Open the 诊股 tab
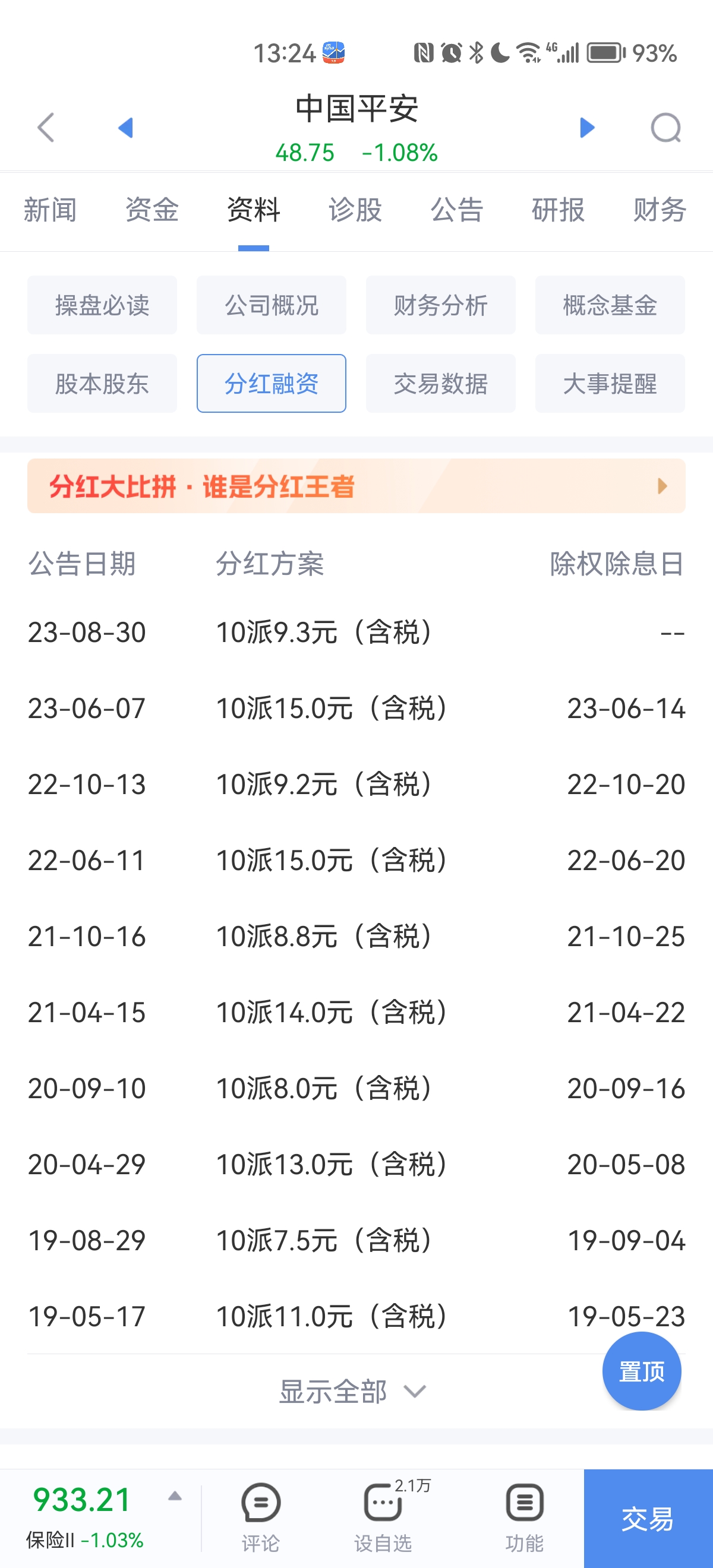The image size is (713, 1568). [355, 210]
